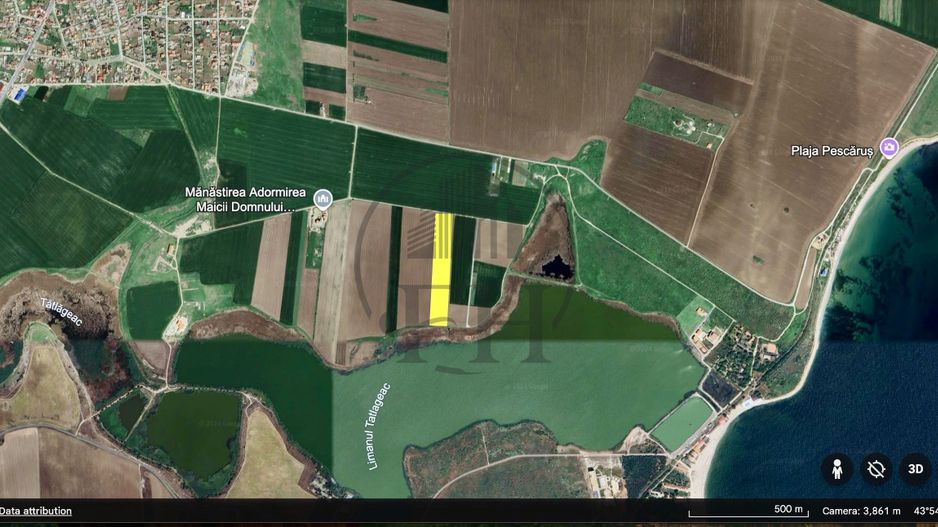Open the Mănăstirea Adormirea Maicii Domnului marker

click(x=322, y=198)
